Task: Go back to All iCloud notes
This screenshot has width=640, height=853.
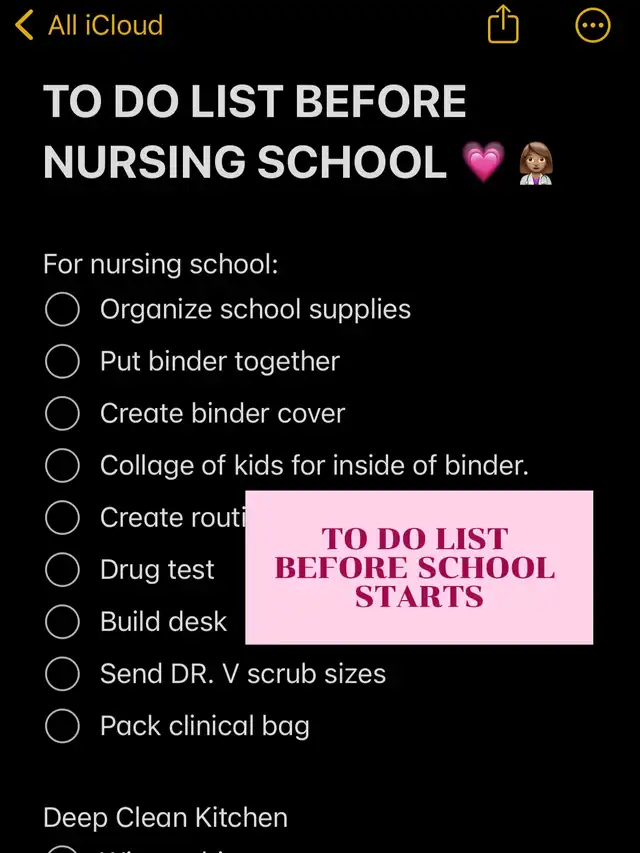Action: (88, 26)
